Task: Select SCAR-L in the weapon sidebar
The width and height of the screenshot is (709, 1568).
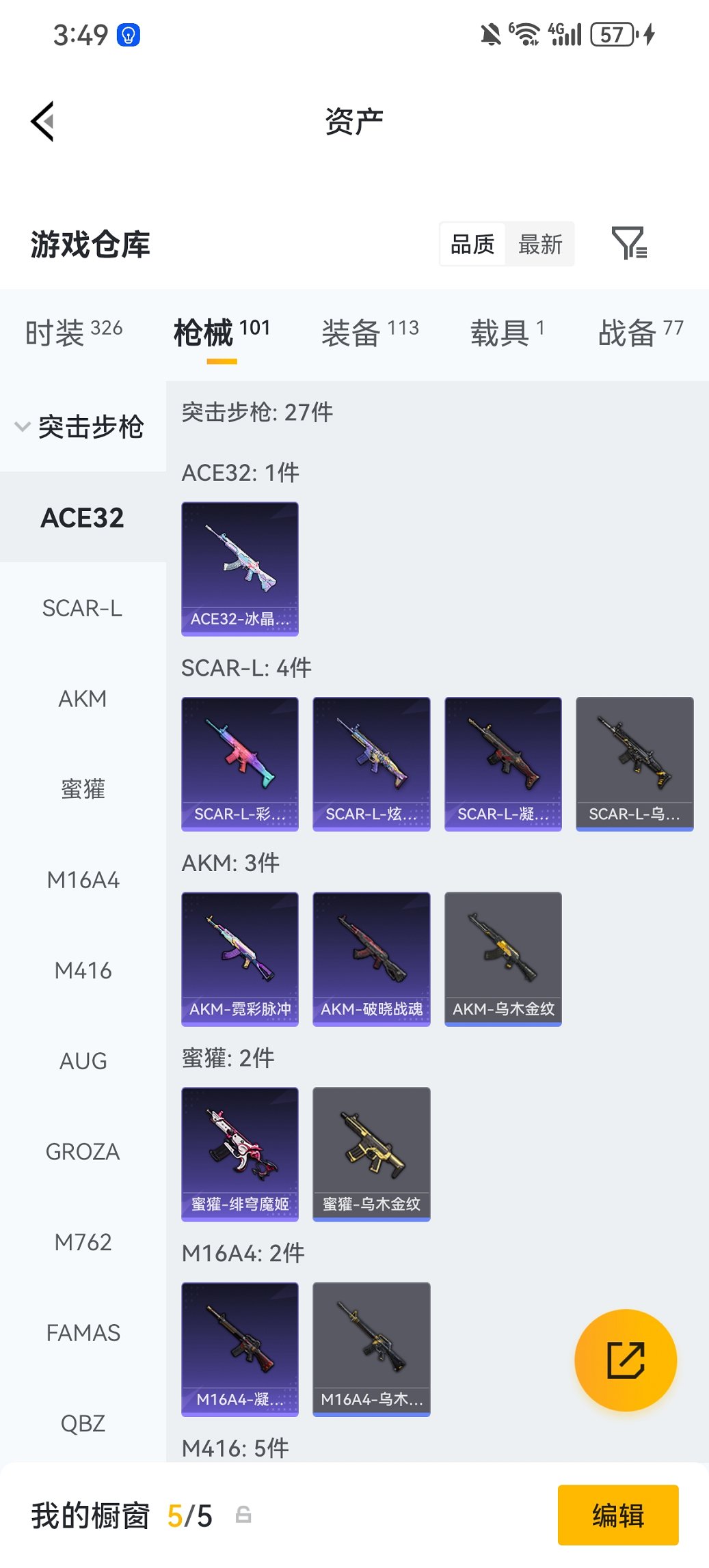Action: coord(82,608)
